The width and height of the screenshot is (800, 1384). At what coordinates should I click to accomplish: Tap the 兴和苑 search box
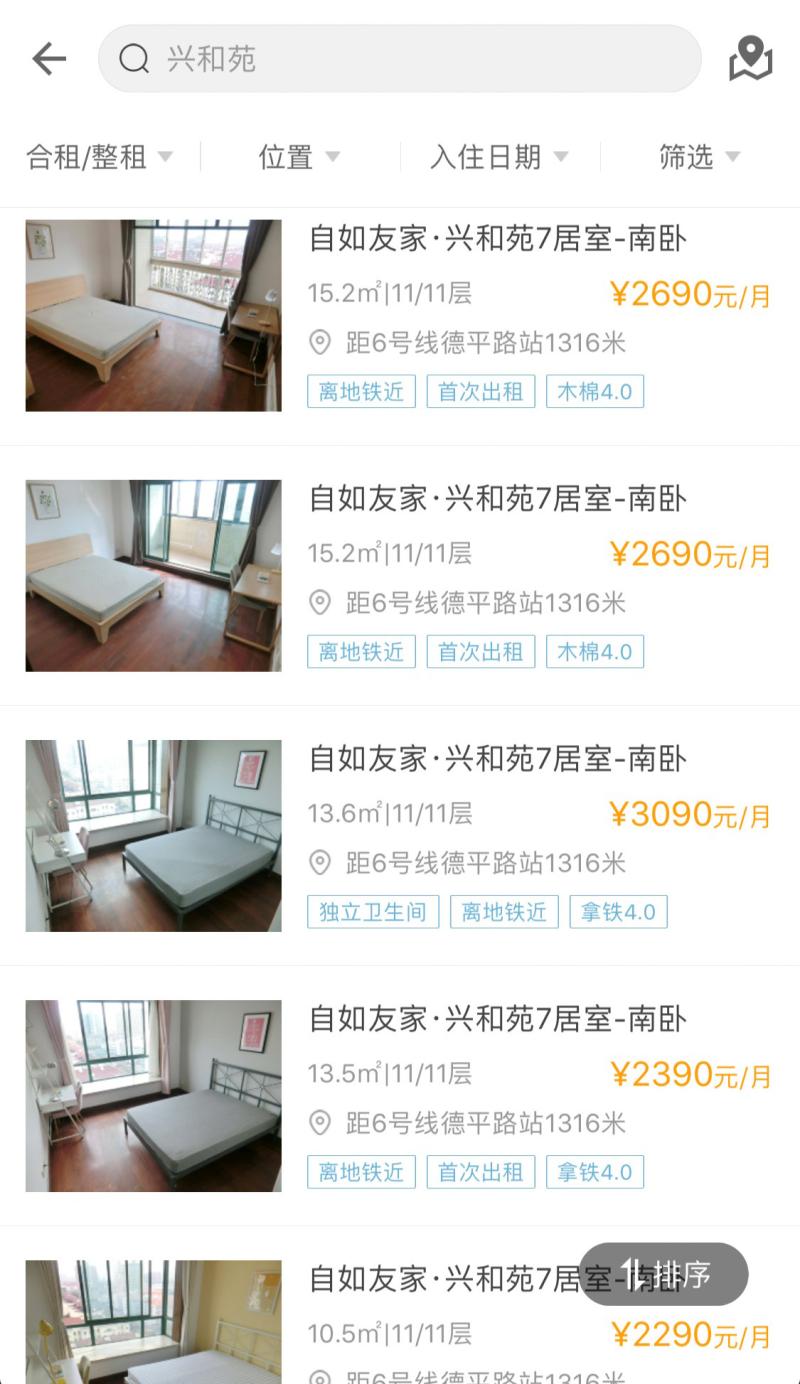coord(400,59)
